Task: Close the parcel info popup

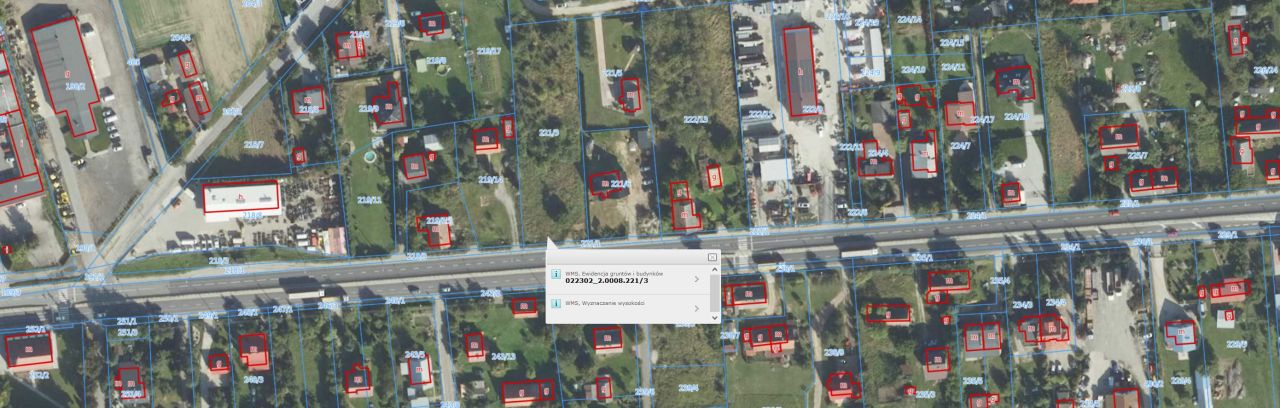Action: [712, 257]
